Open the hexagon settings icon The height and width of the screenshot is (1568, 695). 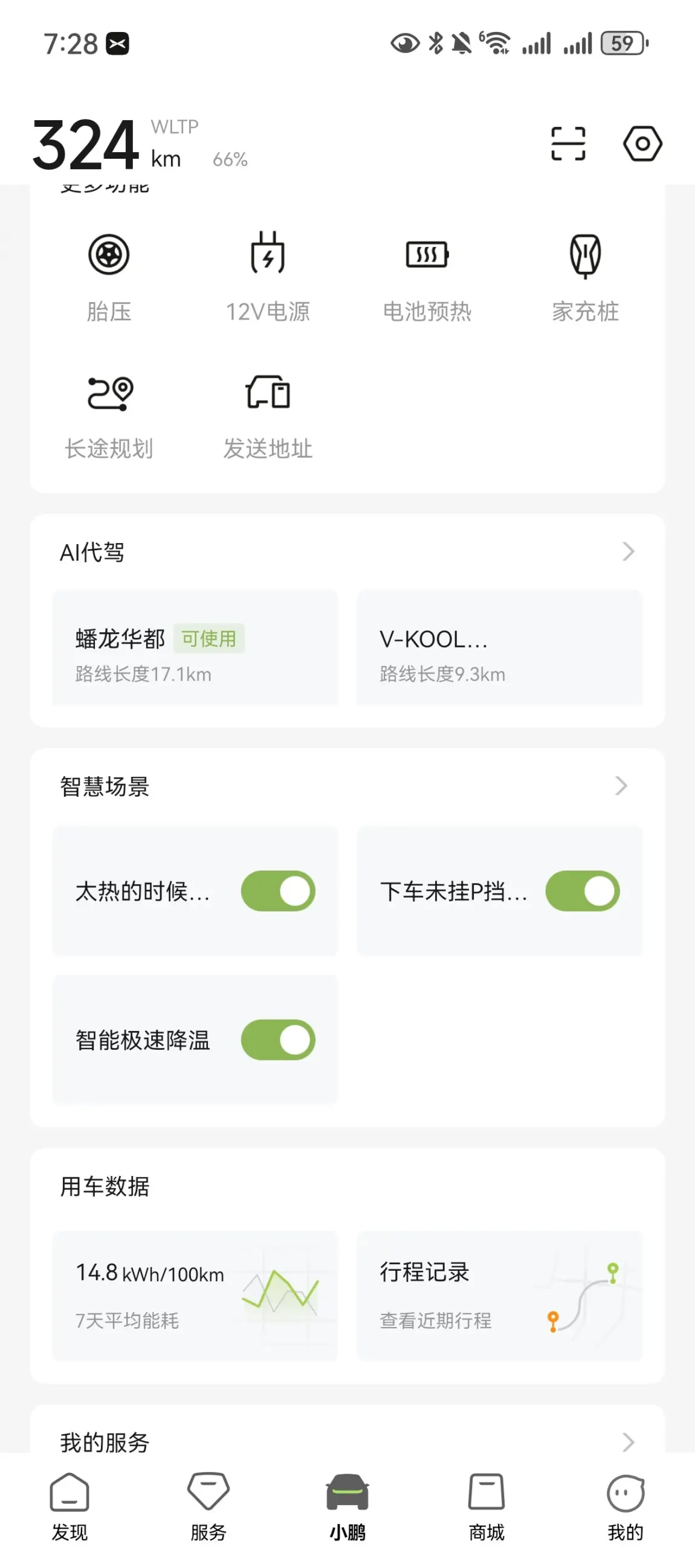point(642,144)
